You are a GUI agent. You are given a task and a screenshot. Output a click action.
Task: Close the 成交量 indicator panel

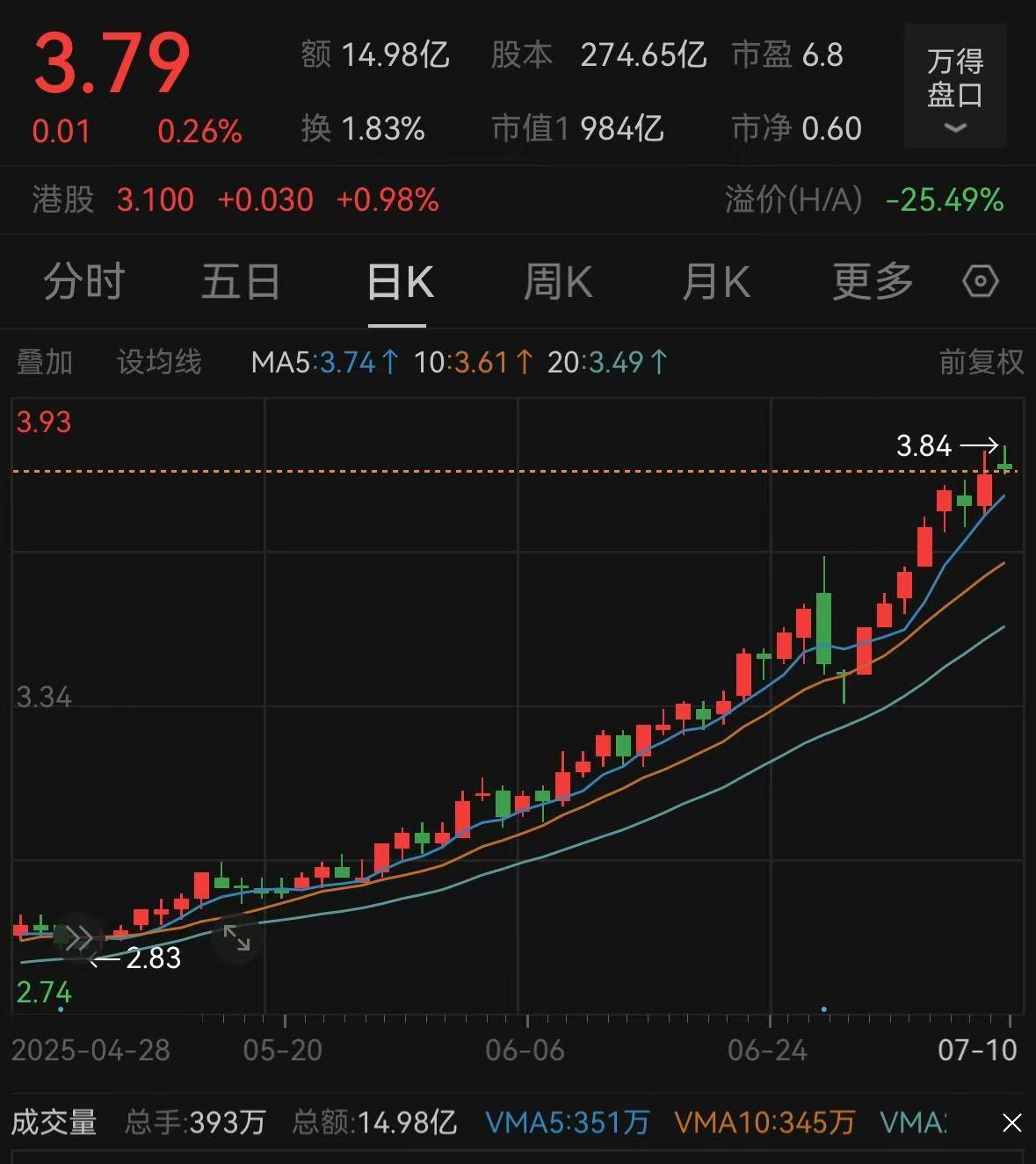(x=1011, y=1123)
